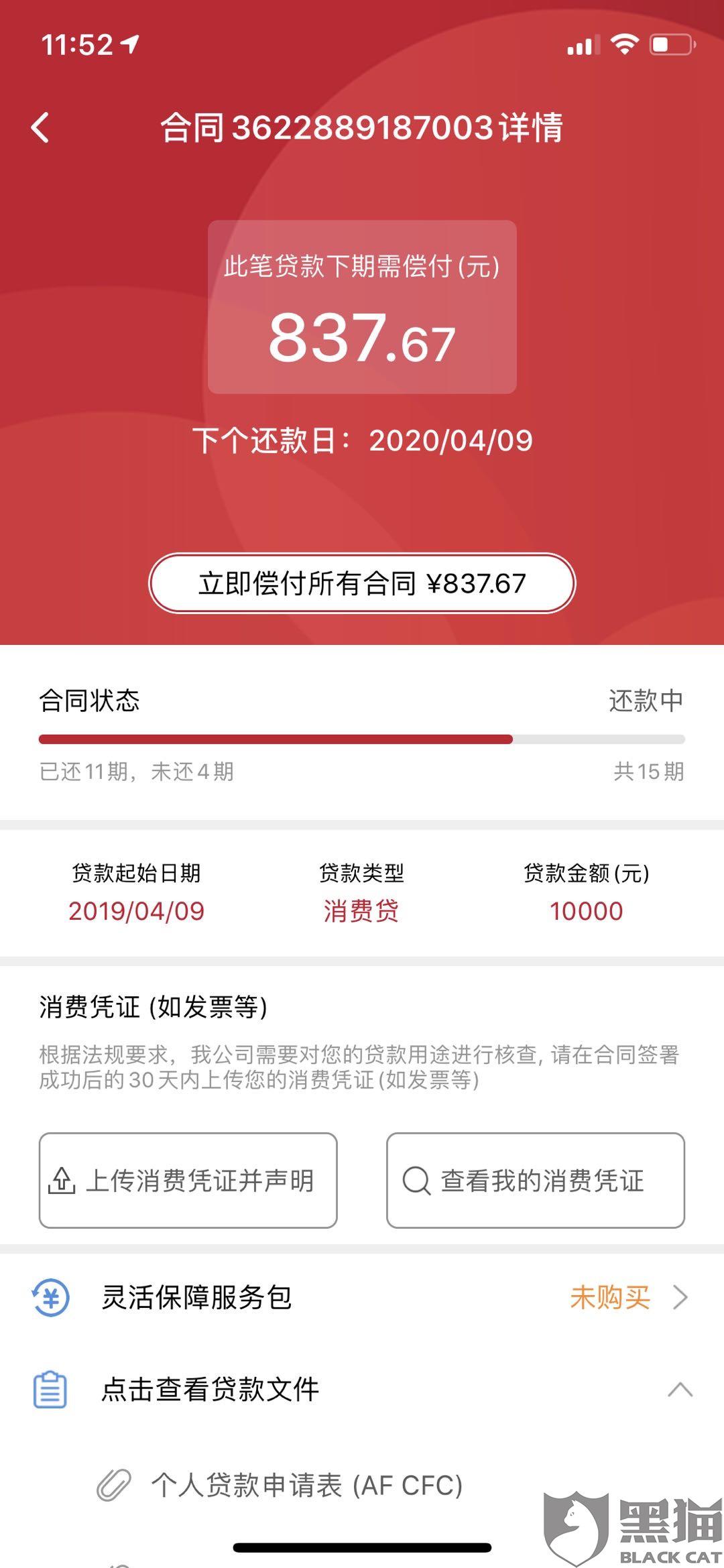
Task: Tap 立即偿付所有合同 ¥837.67 button
Action: click(x=362, y=583)
